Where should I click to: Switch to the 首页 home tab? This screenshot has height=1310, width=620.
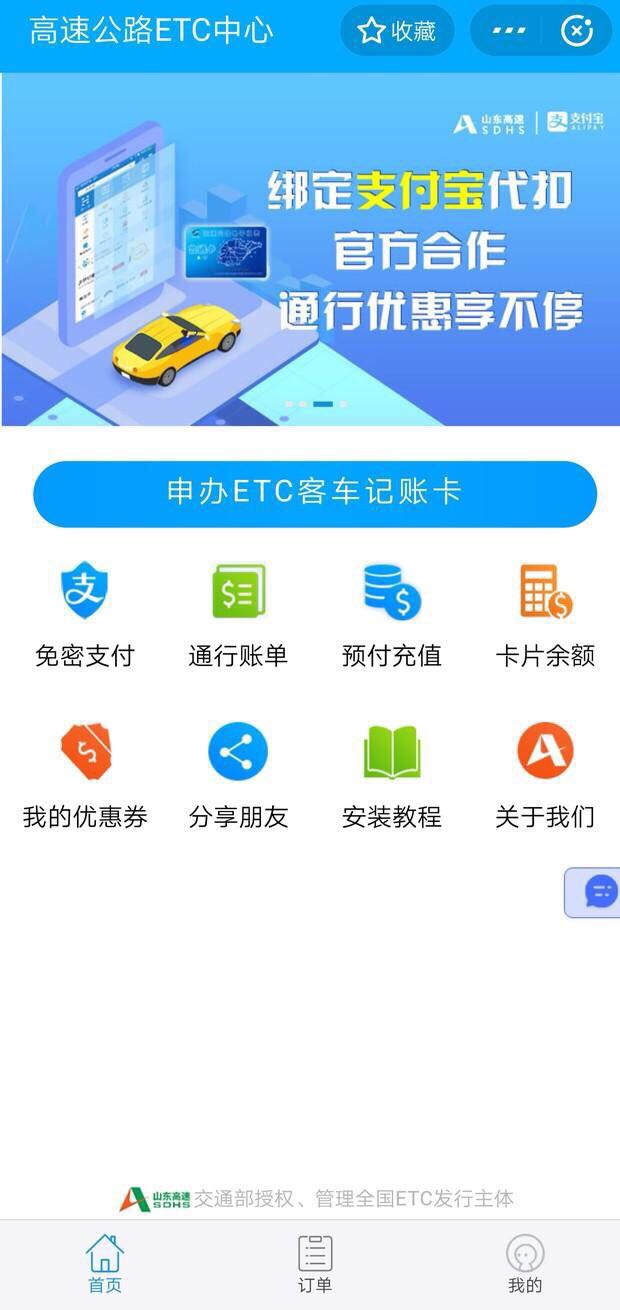pos(105,1264)
